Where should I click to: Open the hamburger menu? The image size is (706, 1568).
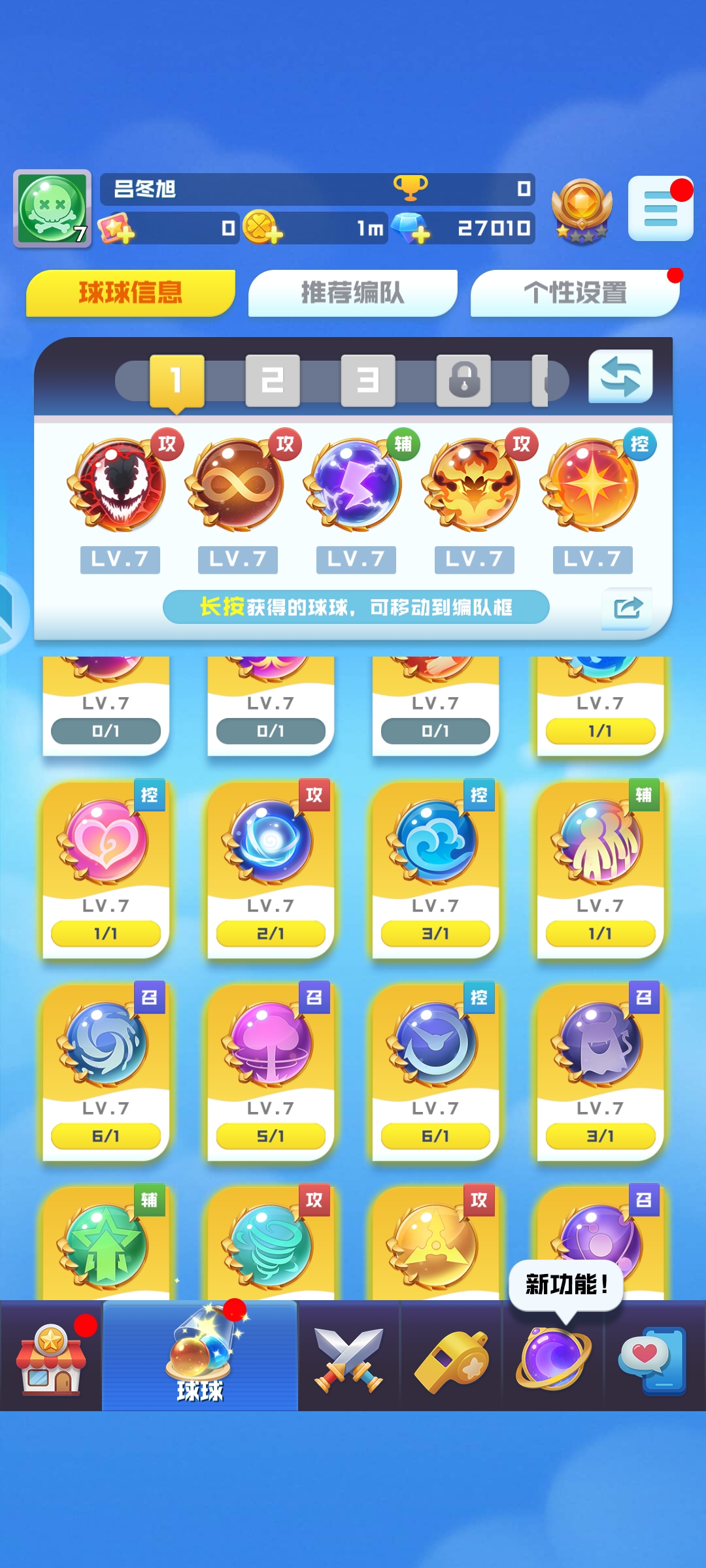point(660,209)
